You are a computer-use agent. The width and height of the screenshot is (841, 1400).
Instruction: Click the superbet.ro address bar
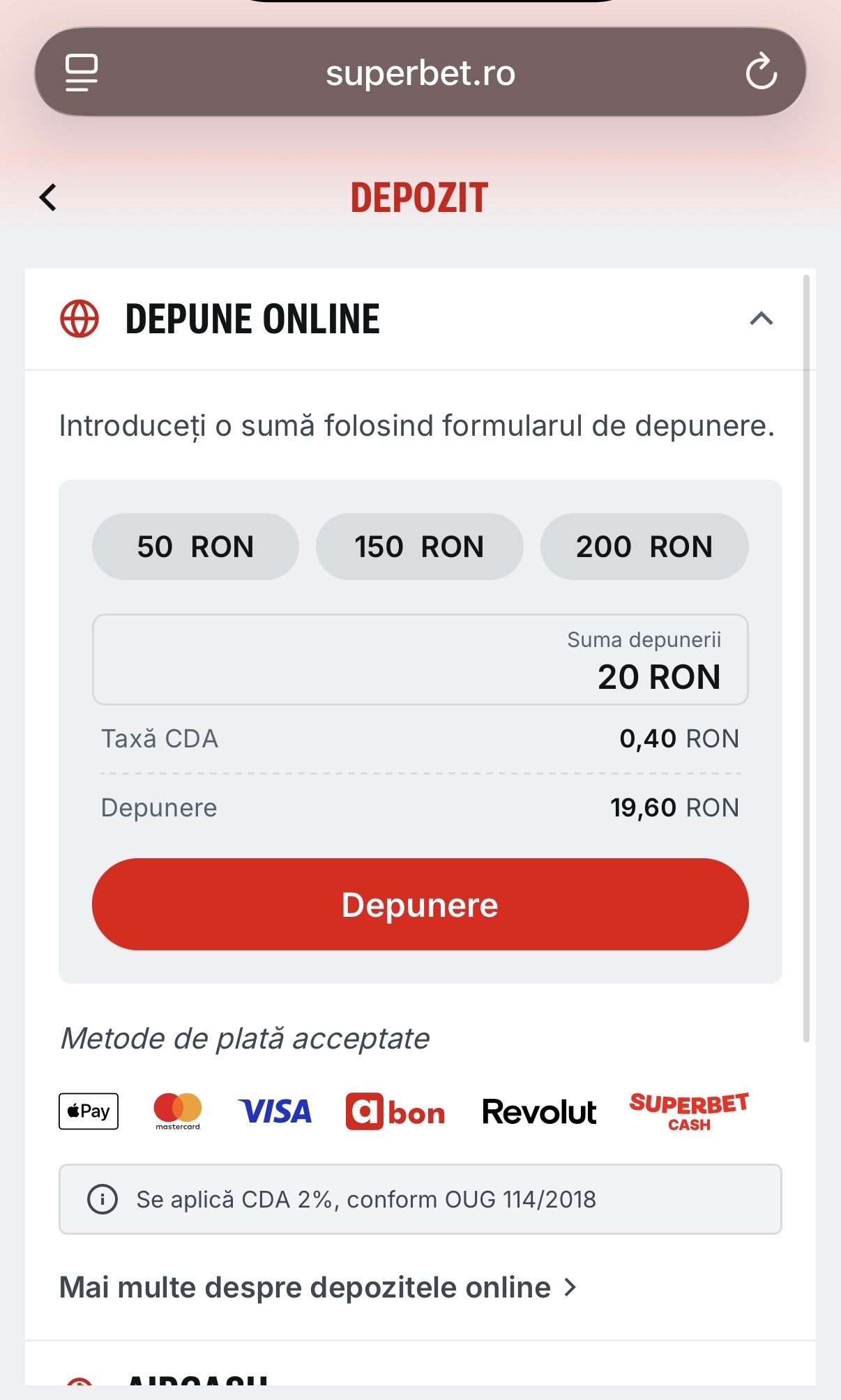coord(420,72)
